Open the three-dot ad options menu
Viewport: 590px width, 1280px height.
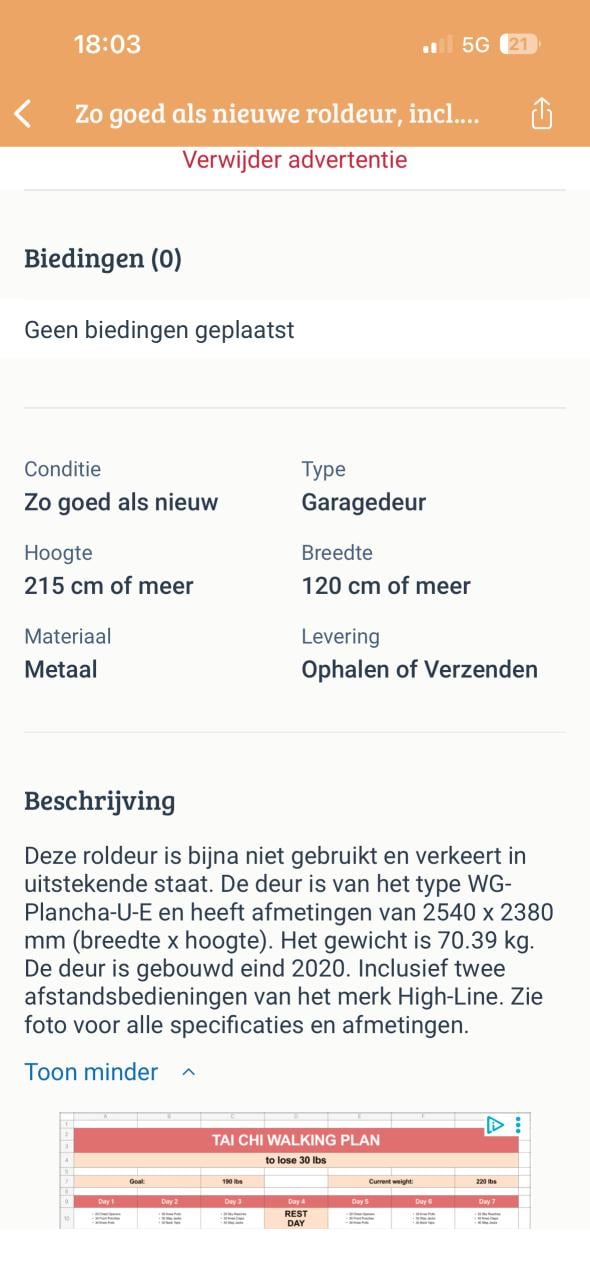pos(518,1125)
